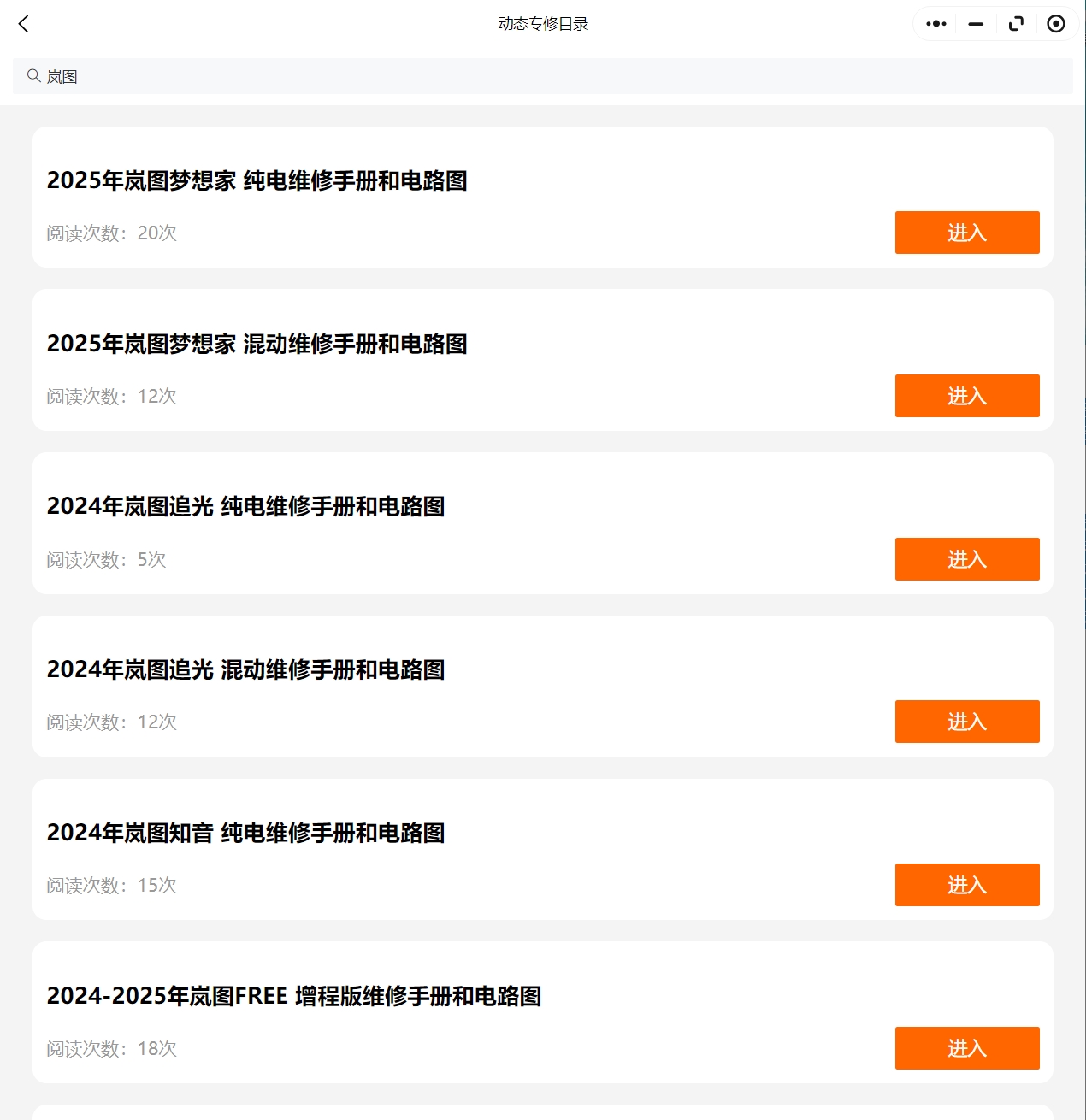The image size is (1086, 1120).
Task: Click the fullscreen expand icon
Action: click(1015, 24)
